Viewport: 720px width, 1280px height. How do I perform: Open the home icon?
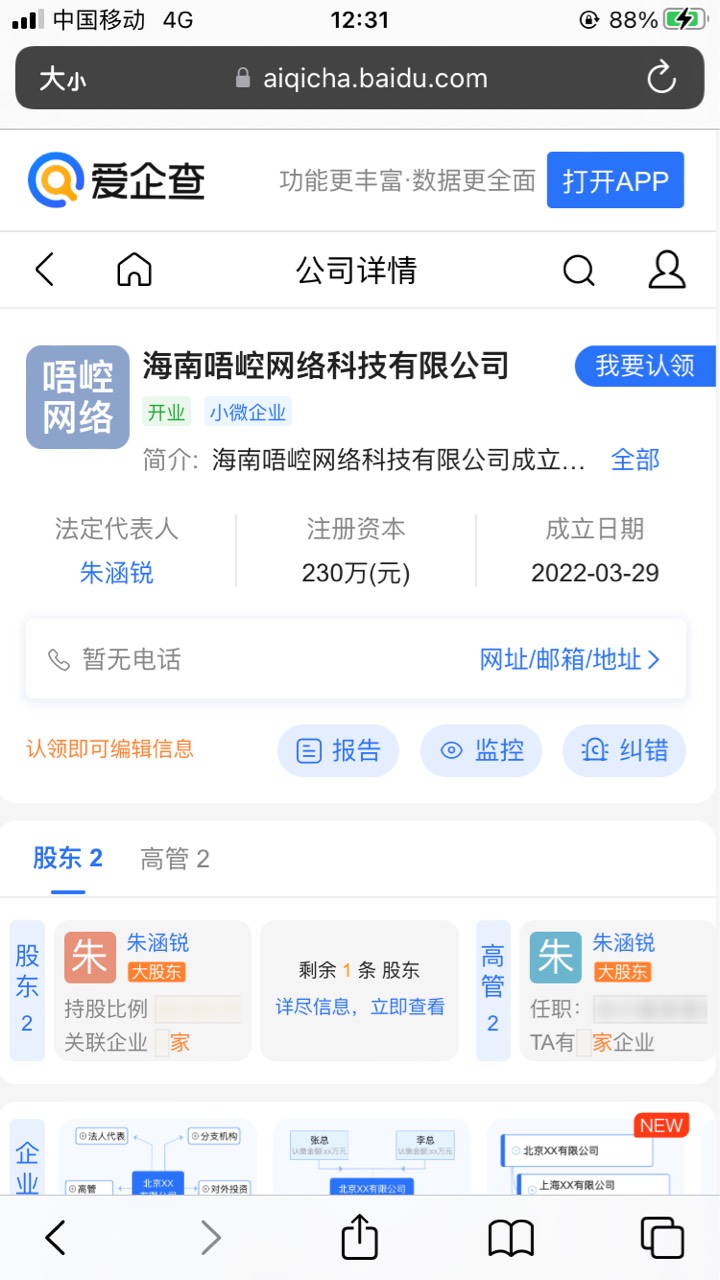[x=134, y=270]
